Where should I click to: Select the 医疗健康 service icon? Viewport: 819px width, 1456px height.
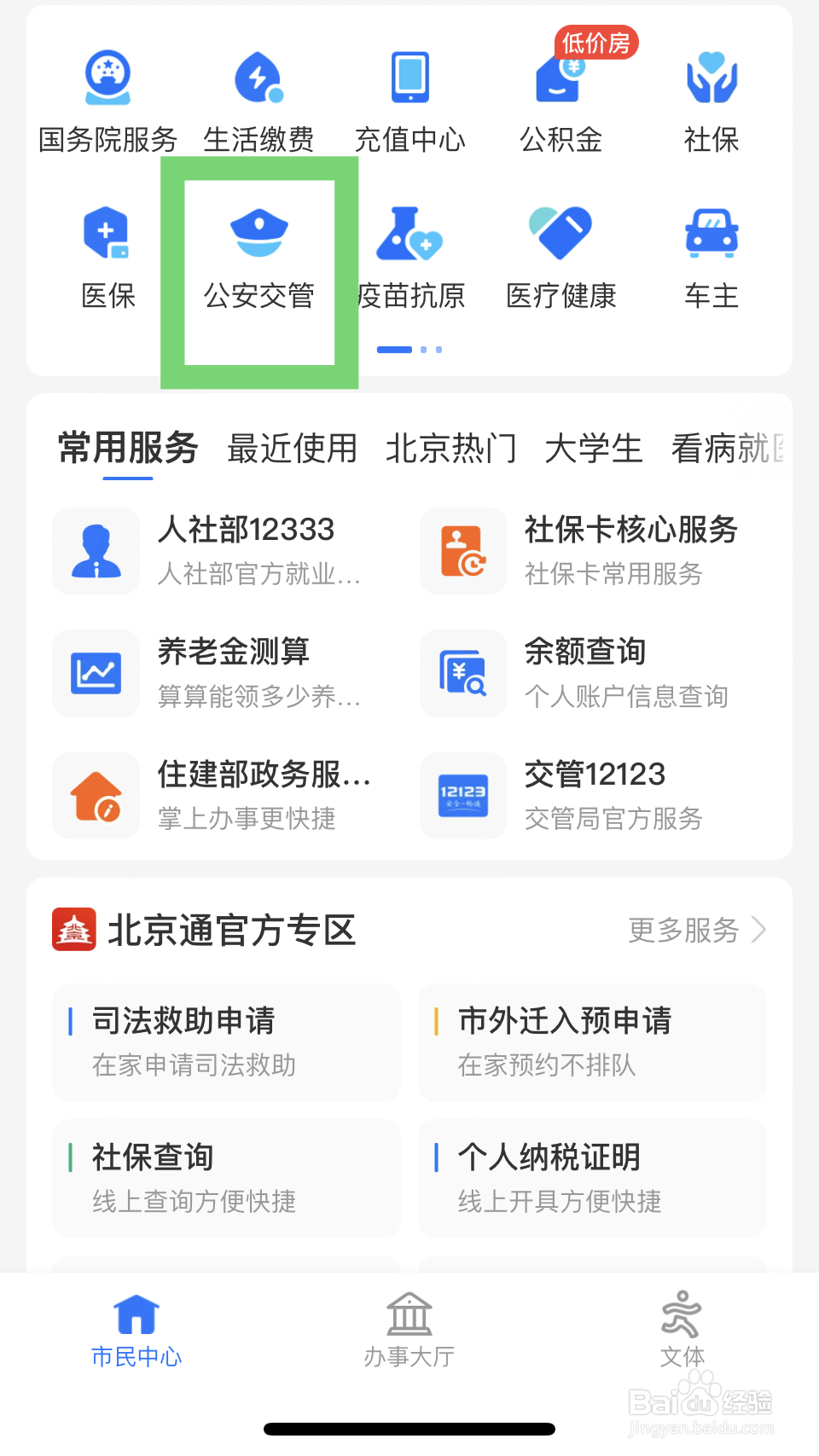tap(561, 256)
